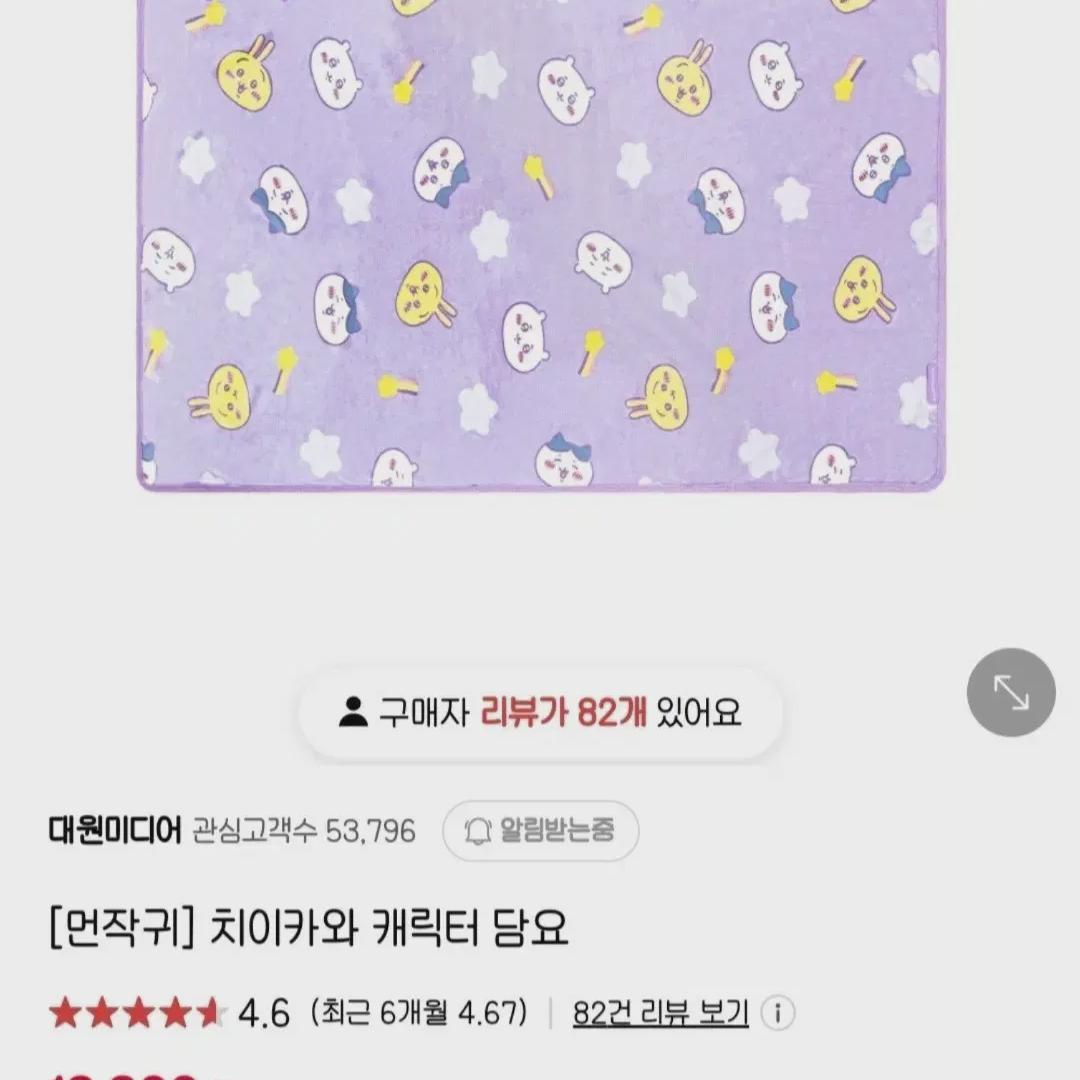Viewport: 1080px width, 1080px height.
Task: Open the 82 buyer reviews pill
Action: pyautogui.click(x=540, y=714)
